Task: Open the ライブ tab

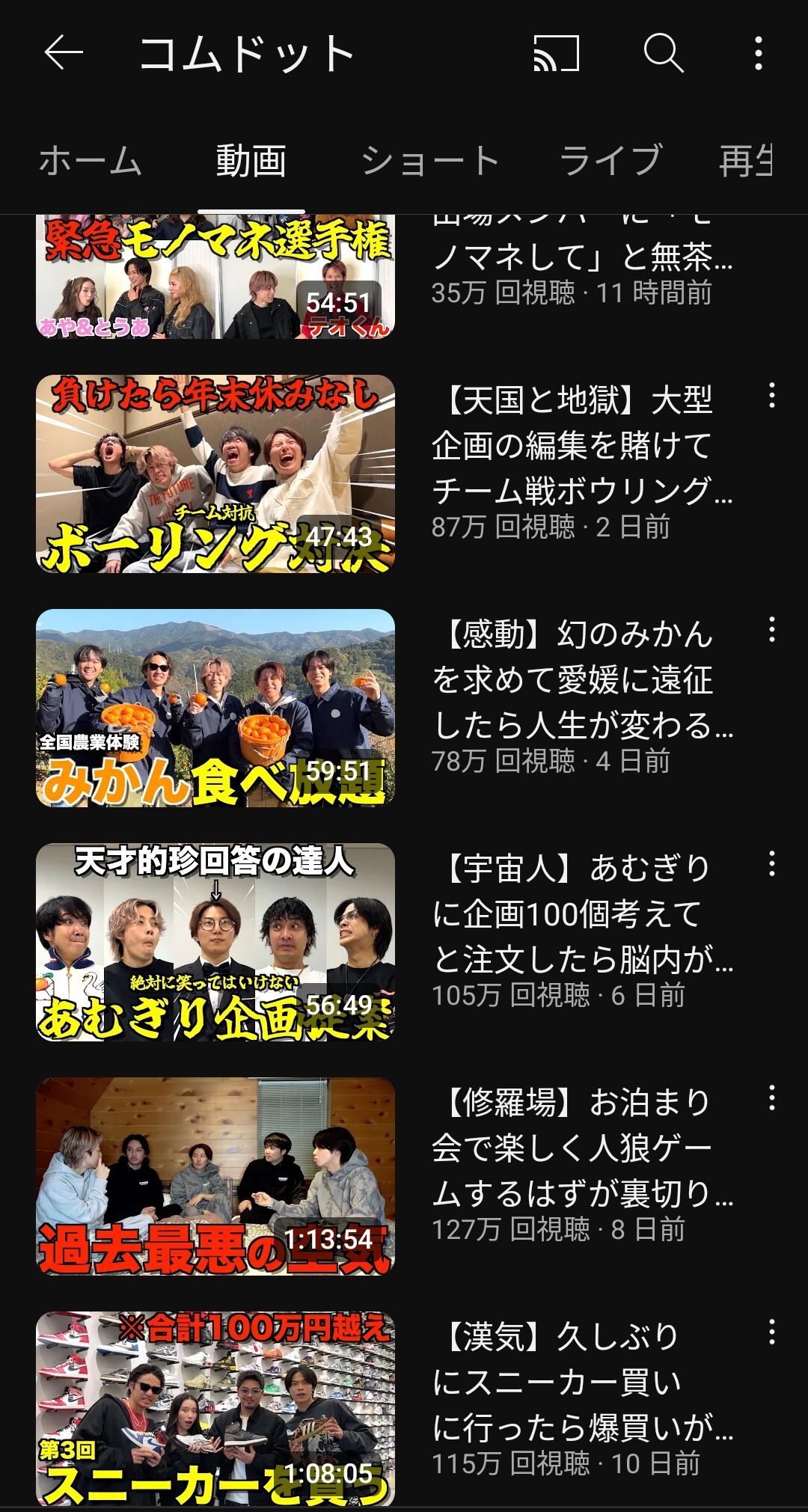Action: [610, 161]
